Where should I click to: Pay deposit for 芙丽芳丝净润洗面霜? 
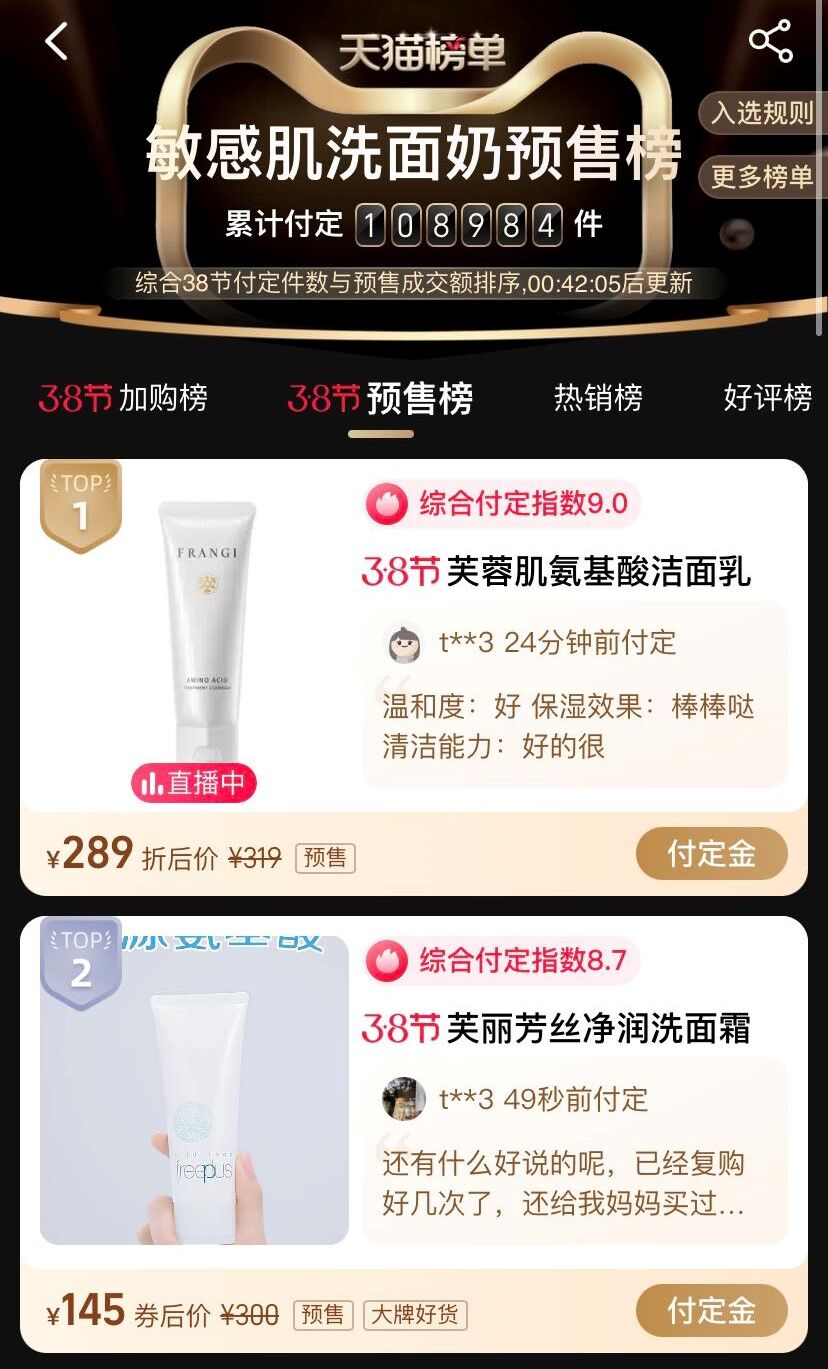coord(711,1310)
